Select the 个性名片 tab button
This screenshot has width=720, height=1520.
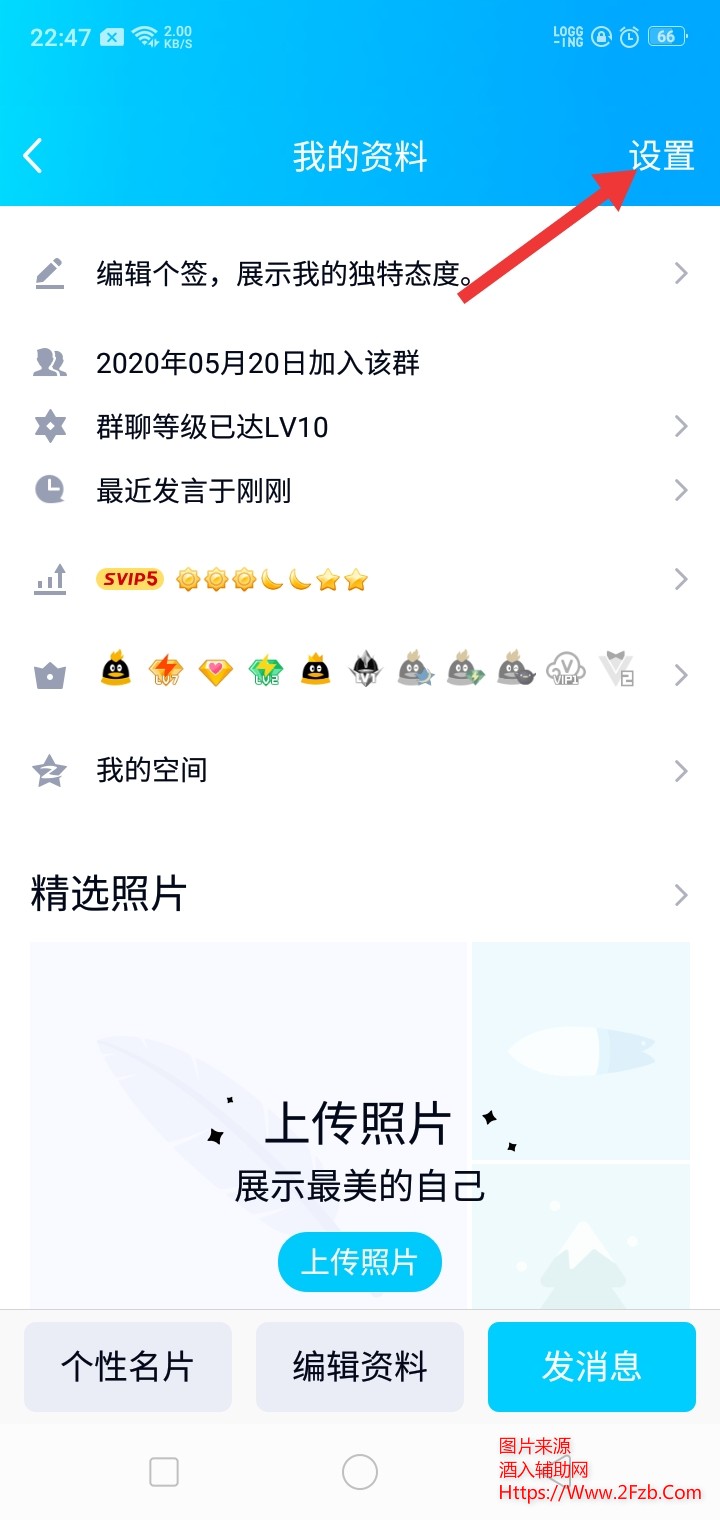pos(127,1367)
